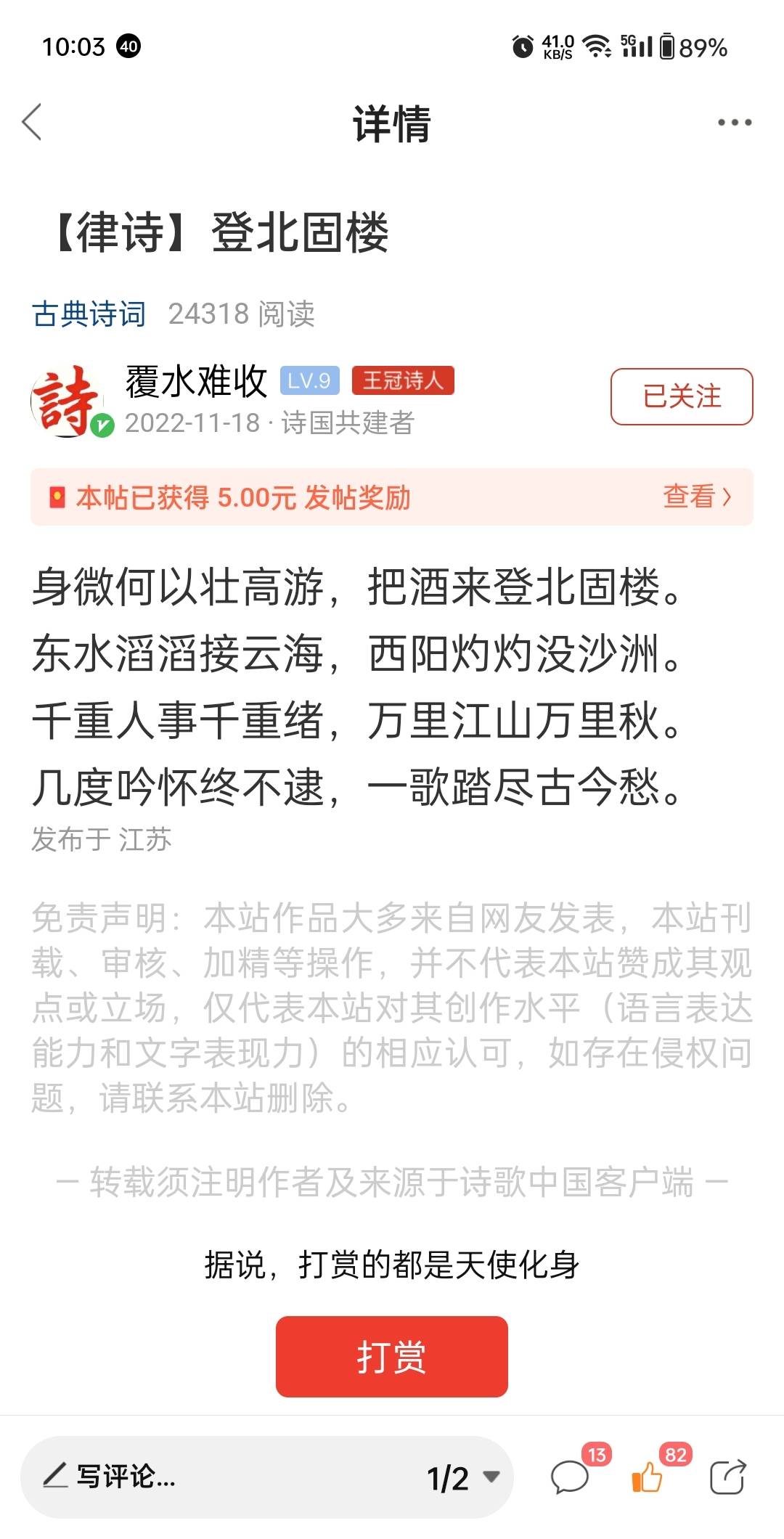Tap the 已关注 follow button

pos(682,396)
